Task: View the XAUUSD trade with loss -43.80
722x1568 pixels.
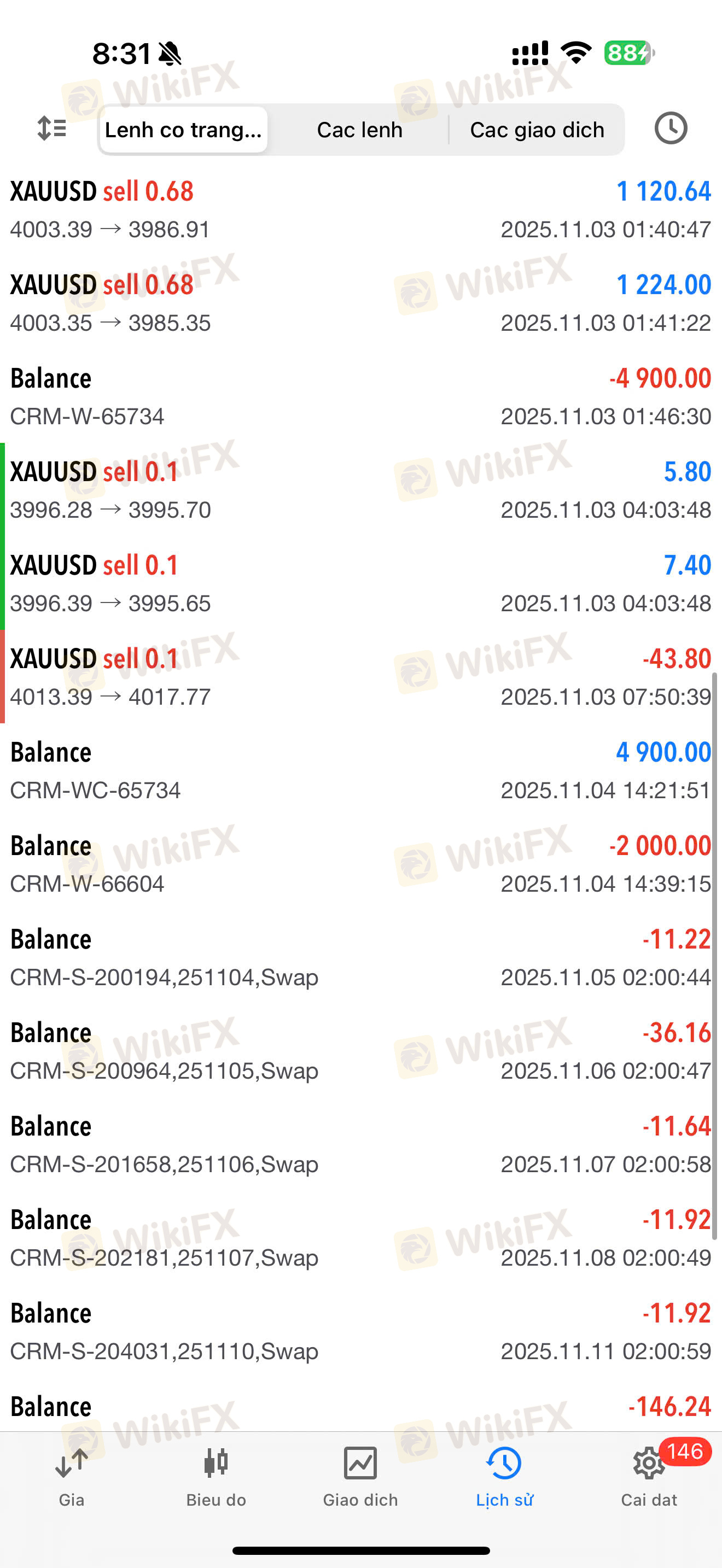Action: pos(360,677)
